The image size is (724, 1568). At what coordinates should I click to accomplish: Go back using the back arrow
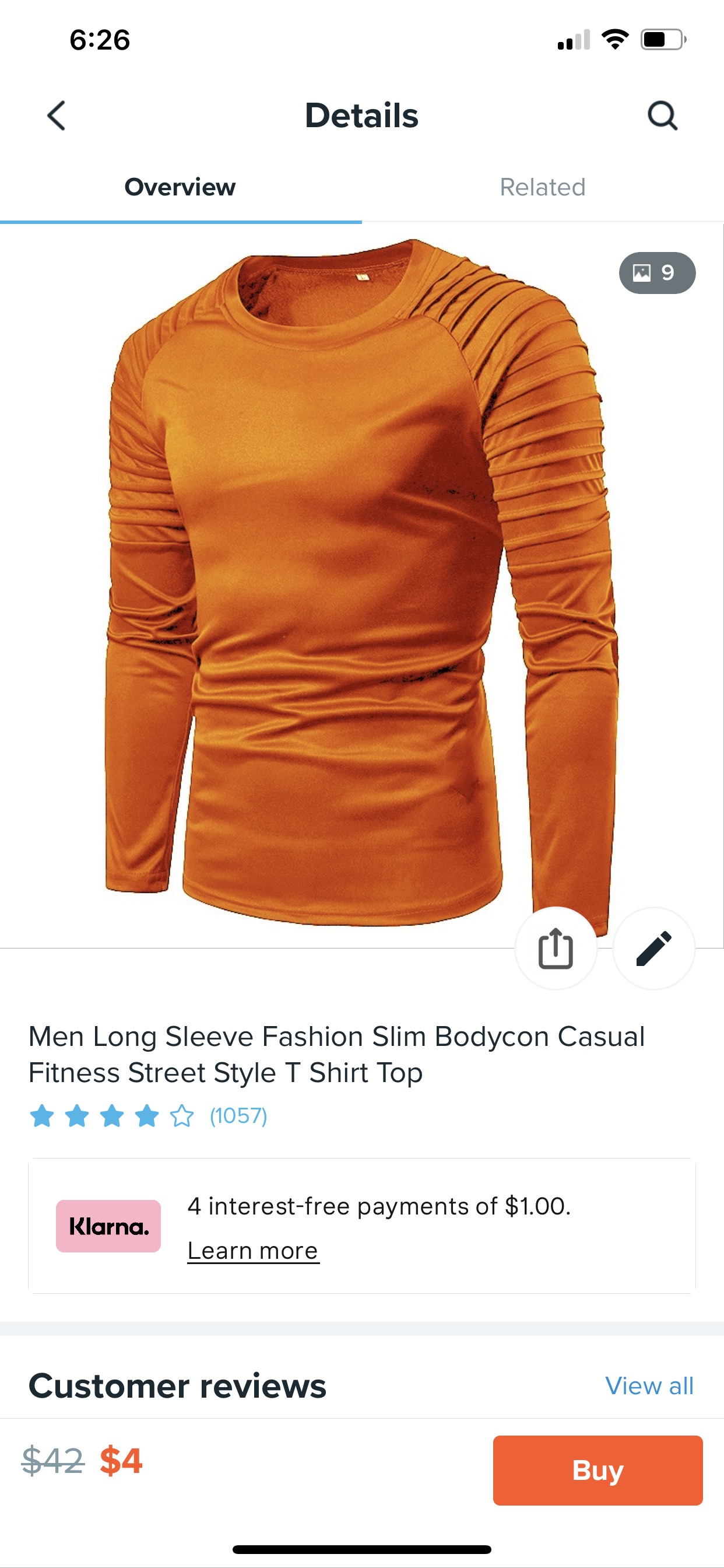[x=56, y=116]
